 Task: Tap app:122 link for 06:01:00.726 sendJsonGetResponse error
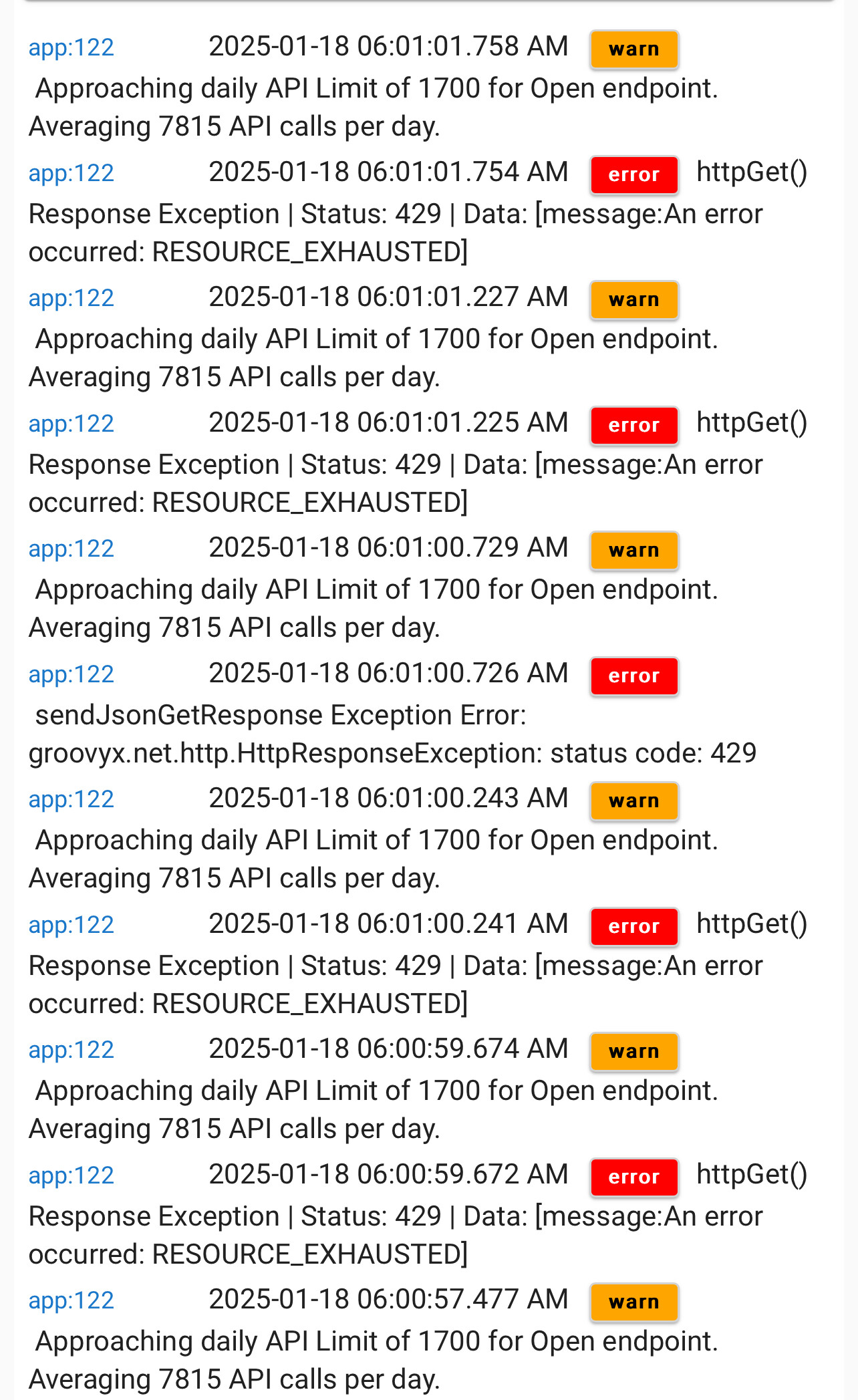pyautogui.click(x=71, y=675)
